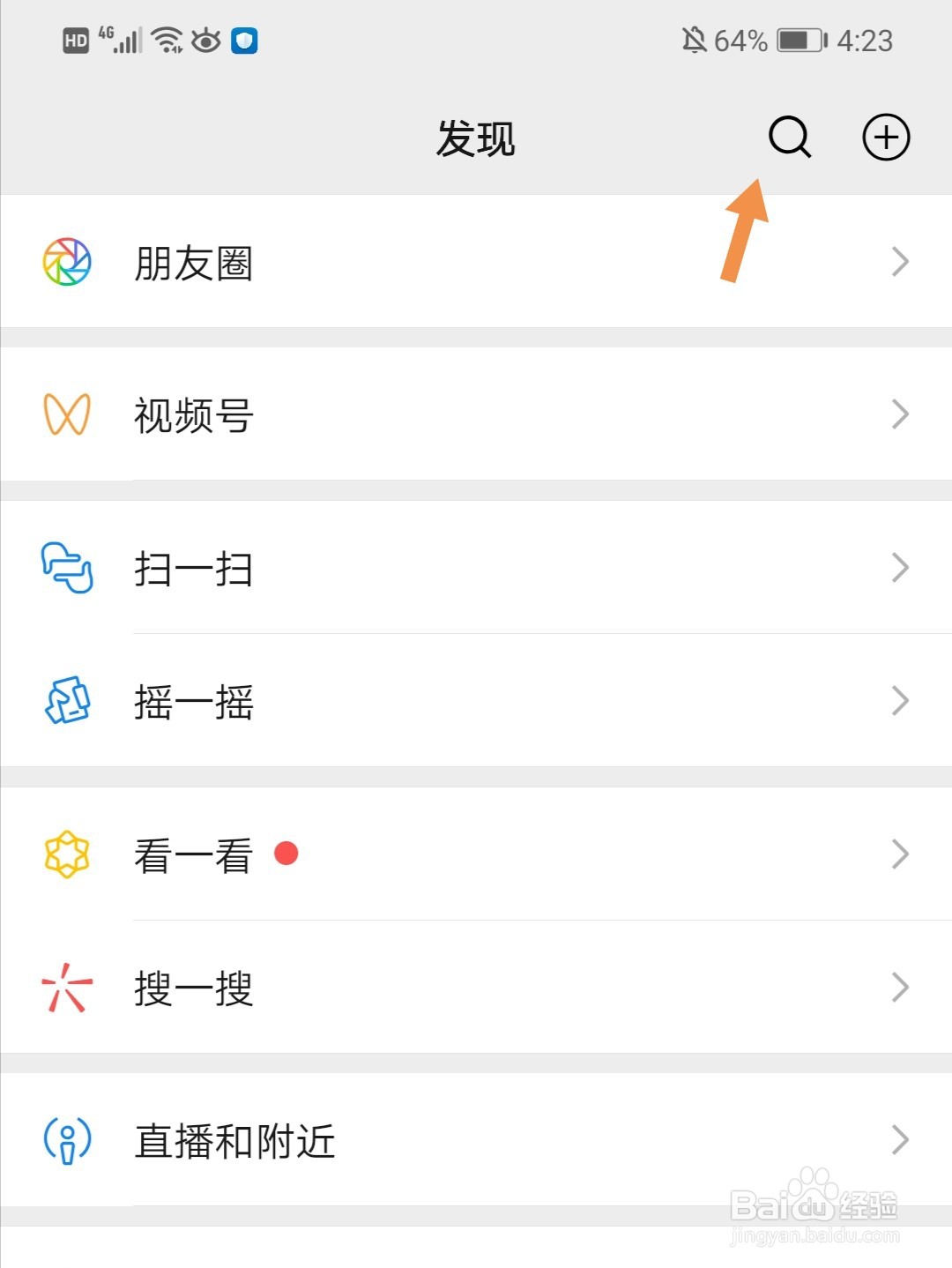The image size is (952, 1268).
Task: Expand the 直播和附近 row via its chevron
Action: (x=899, y=1140)
